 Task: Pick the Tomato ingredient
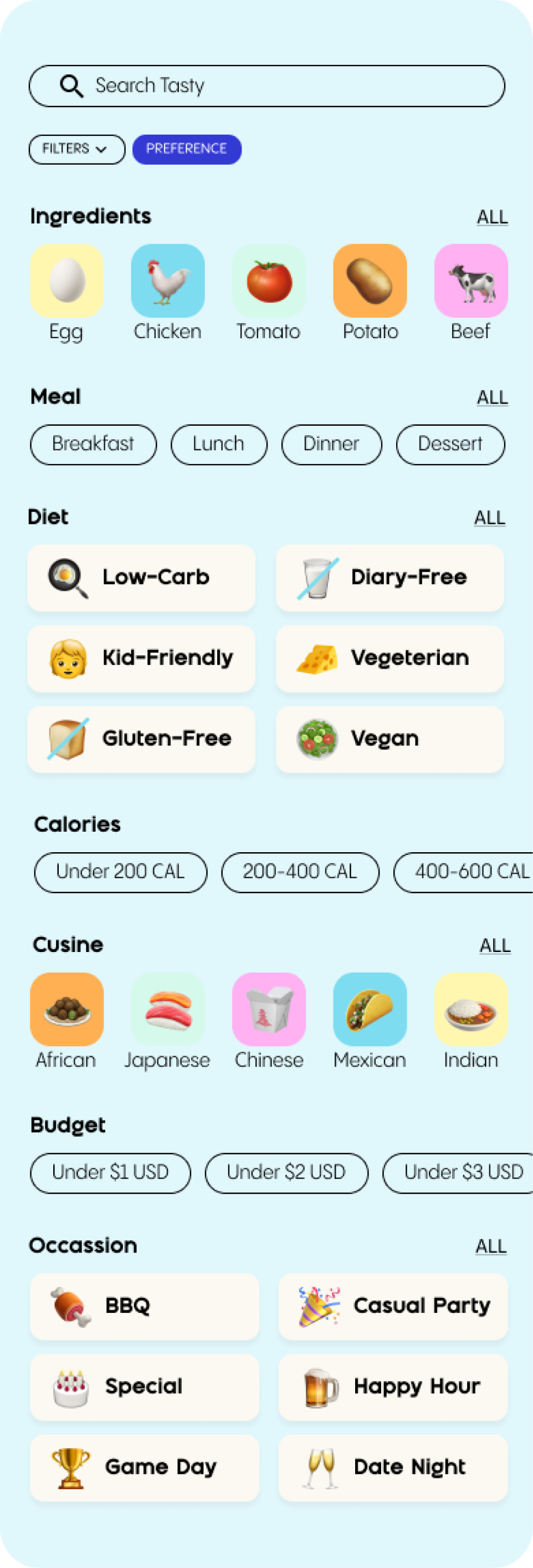(268, 293)
